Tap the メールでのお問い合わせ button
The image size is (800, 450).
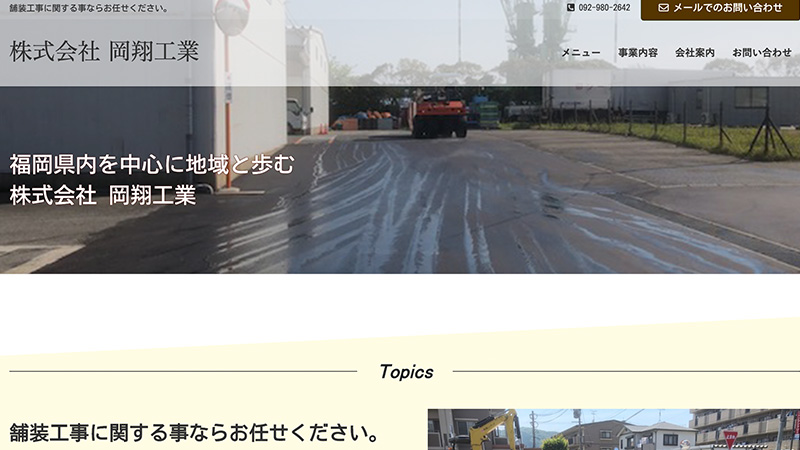click(720, 8)
